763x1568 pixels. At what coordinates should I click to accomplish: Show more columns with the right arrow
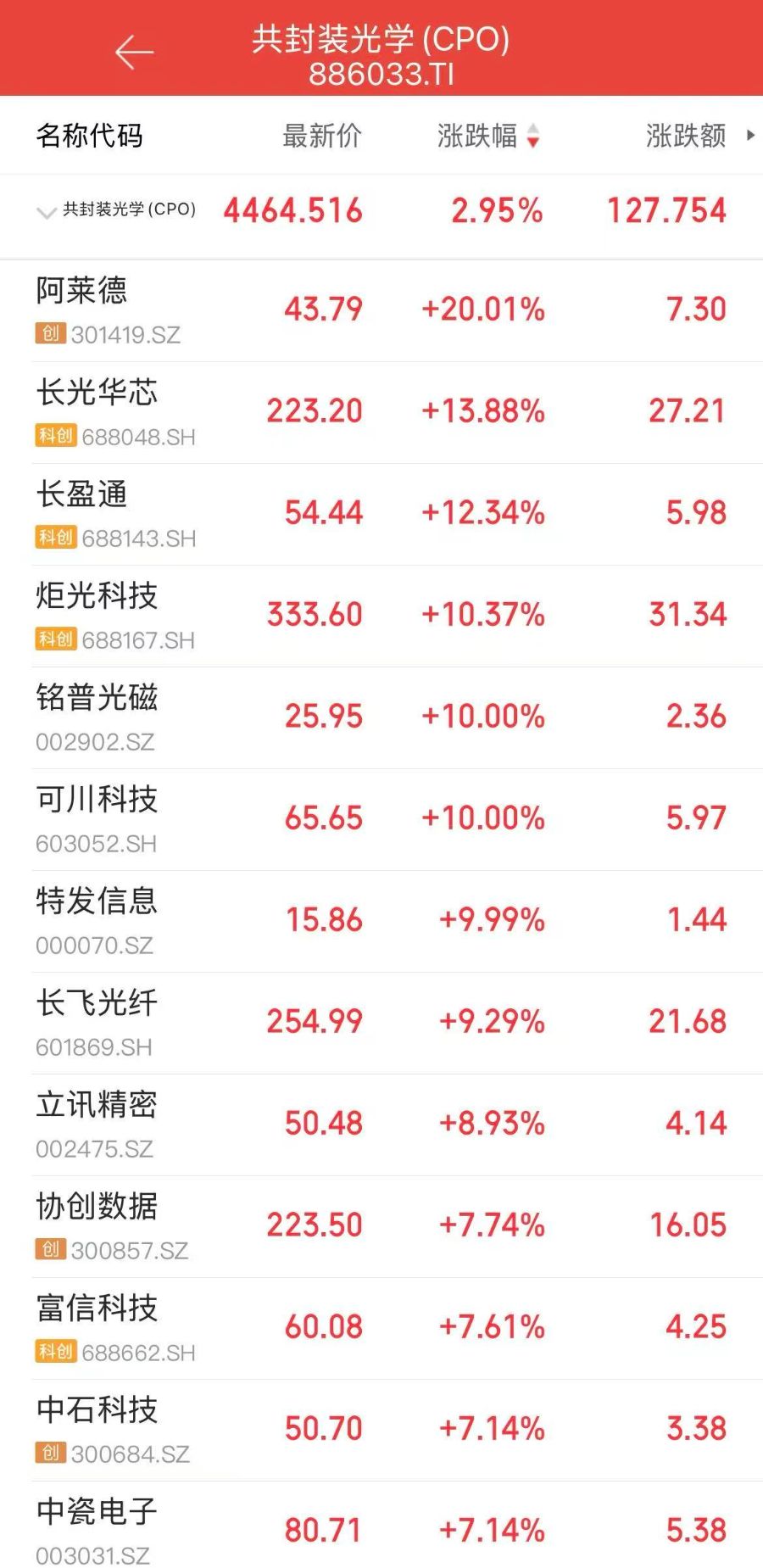750,135
